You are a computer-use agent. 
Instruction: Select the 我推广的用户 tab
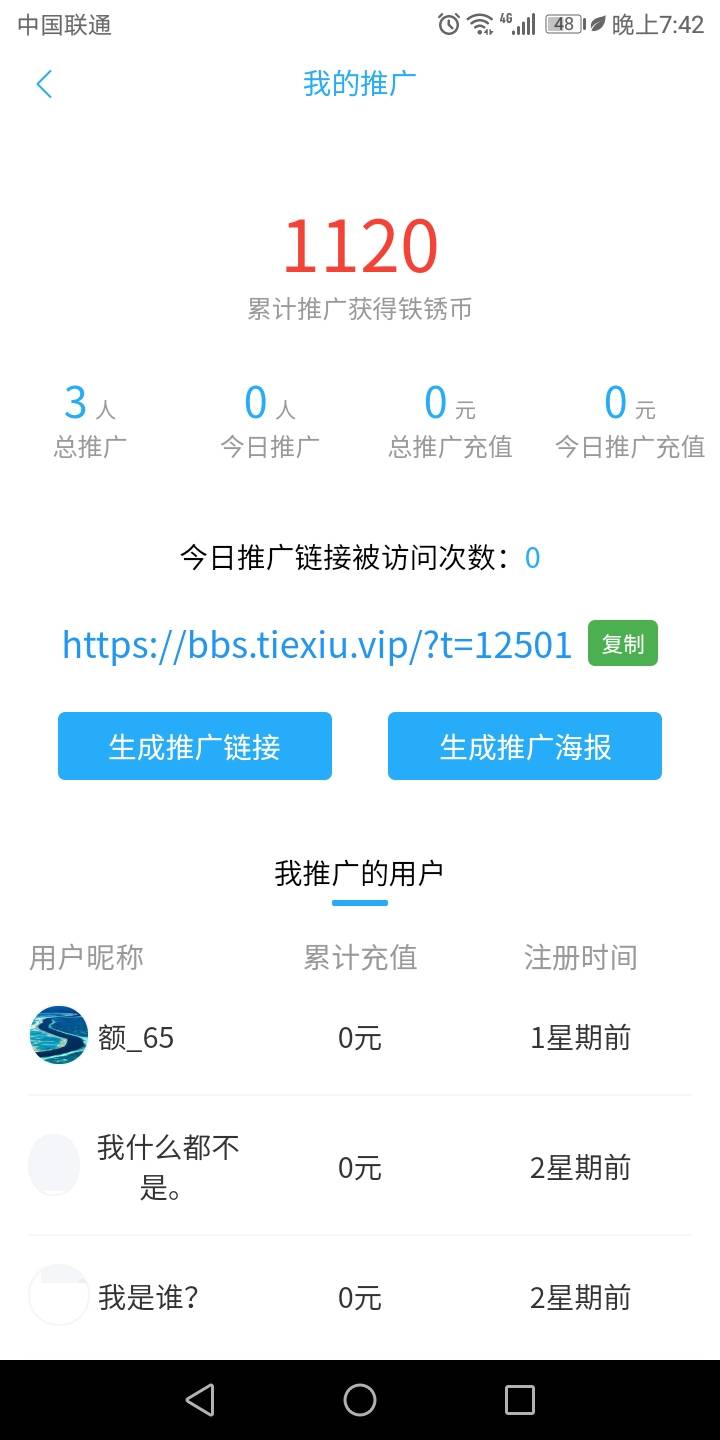click(359, 874)
